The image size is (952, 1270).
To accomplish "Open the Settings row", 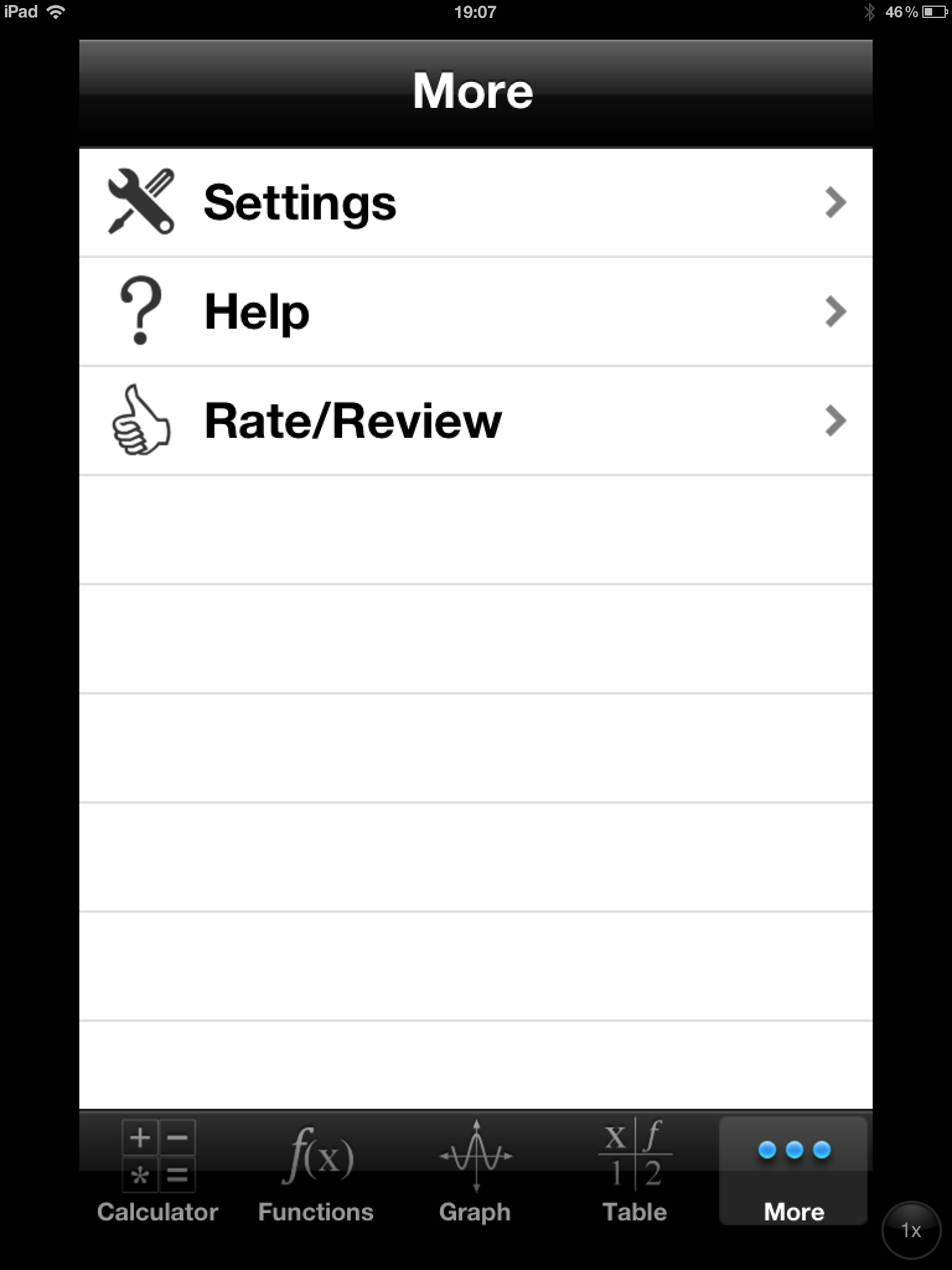I will point(475,202).
